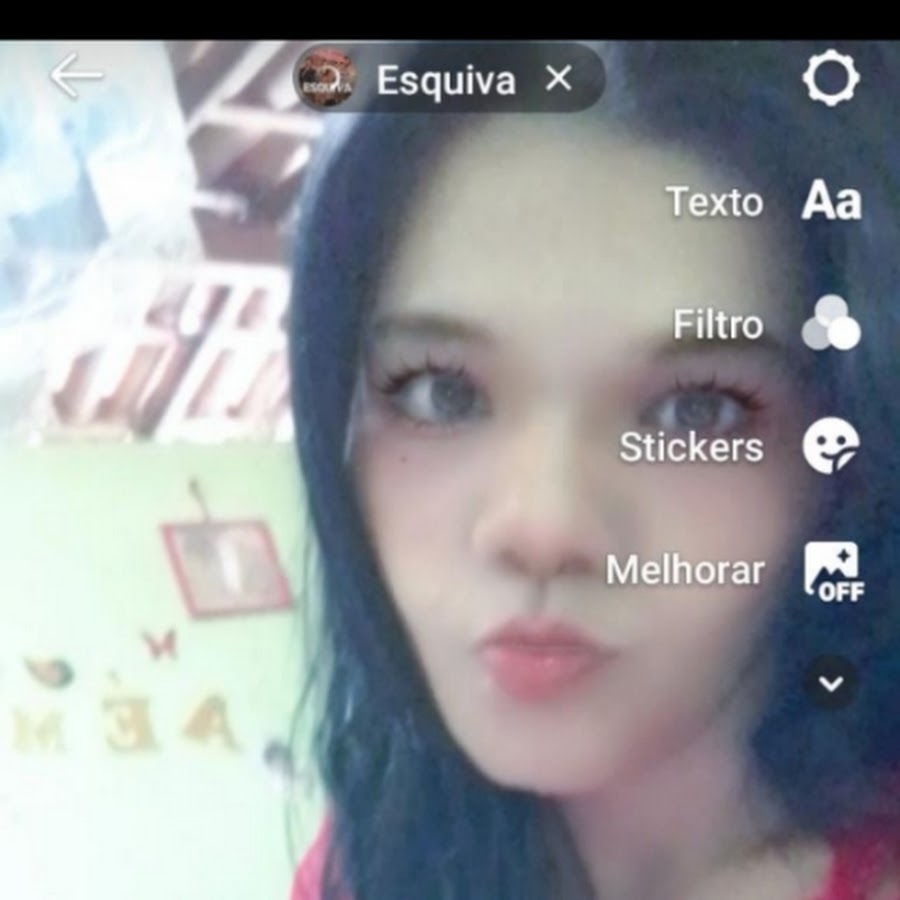
Task: Remove the Esquiva effect chip
Action: (559, 79)
